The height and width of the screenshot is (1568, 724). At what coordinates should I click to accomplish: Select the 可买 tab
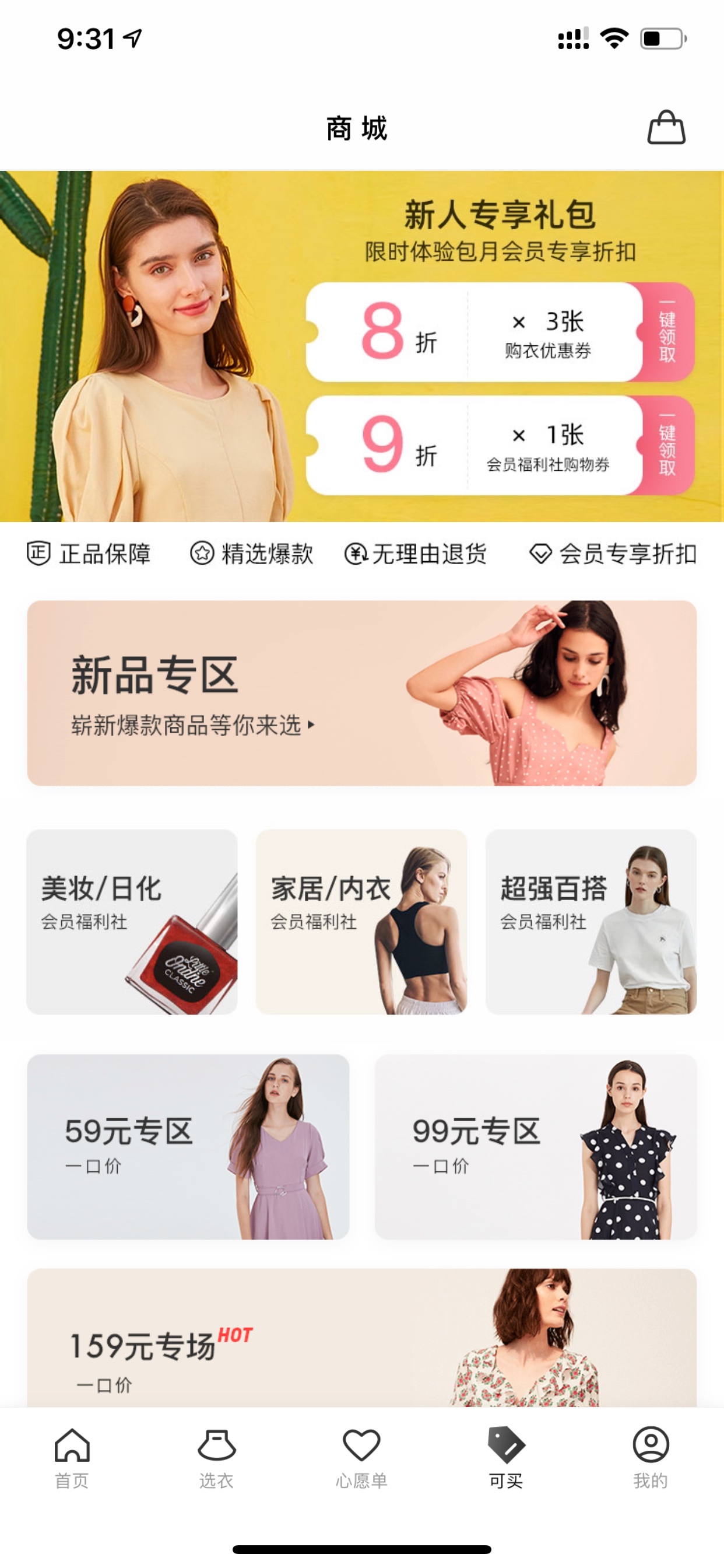coord(506,1458)
